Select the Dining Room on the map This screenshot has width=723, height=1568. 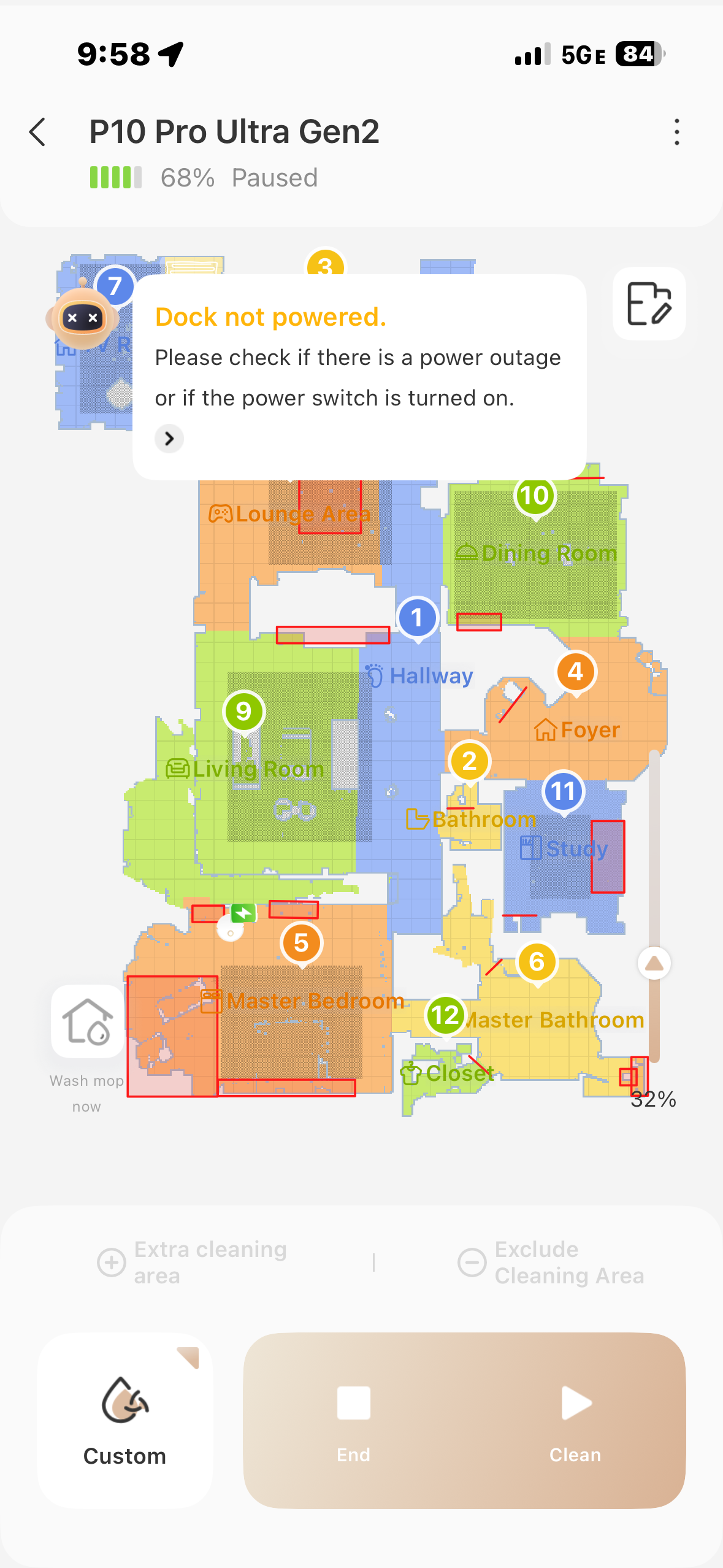click(x=537, y=553)
